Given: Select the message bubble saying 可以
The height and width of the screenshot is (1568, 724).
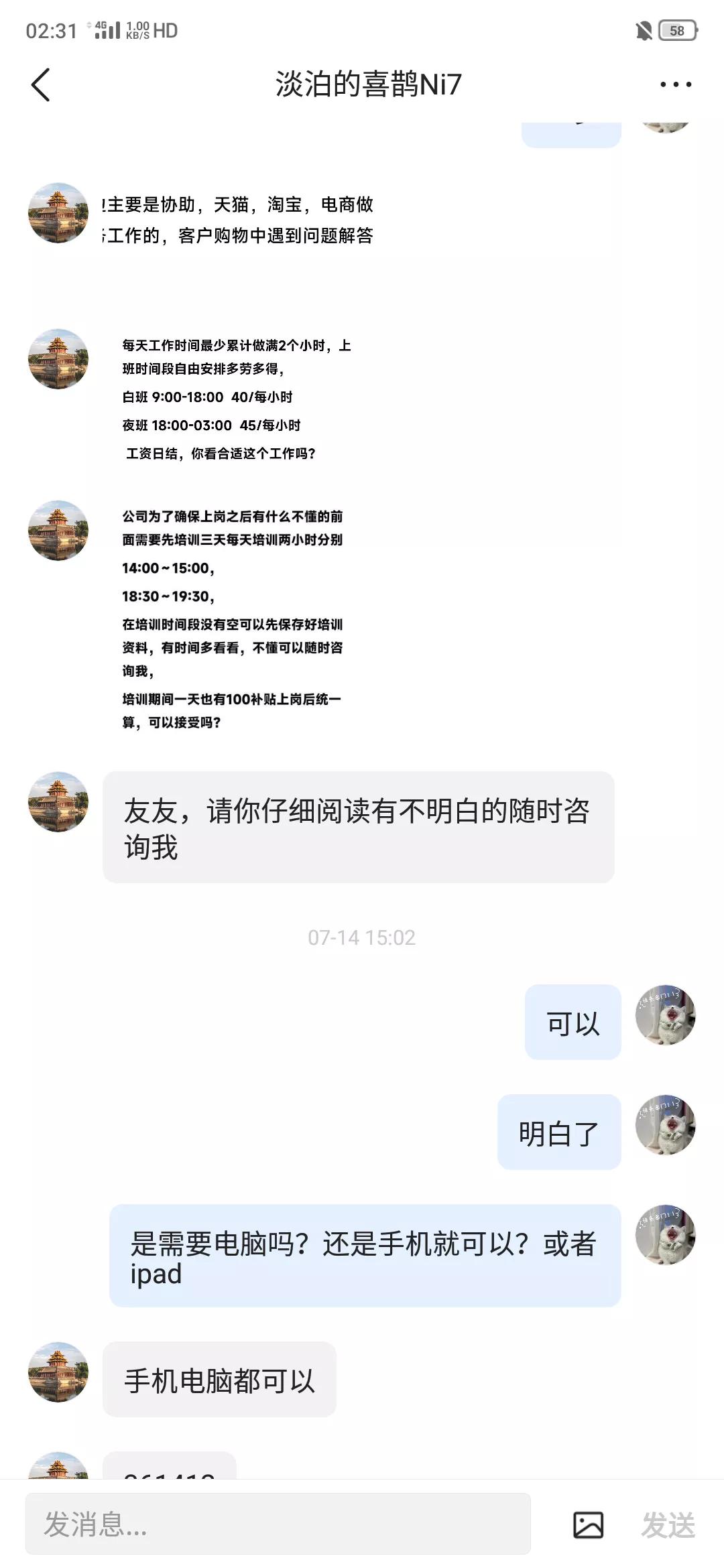Looking at the screenshot, I should [573, 1020].
